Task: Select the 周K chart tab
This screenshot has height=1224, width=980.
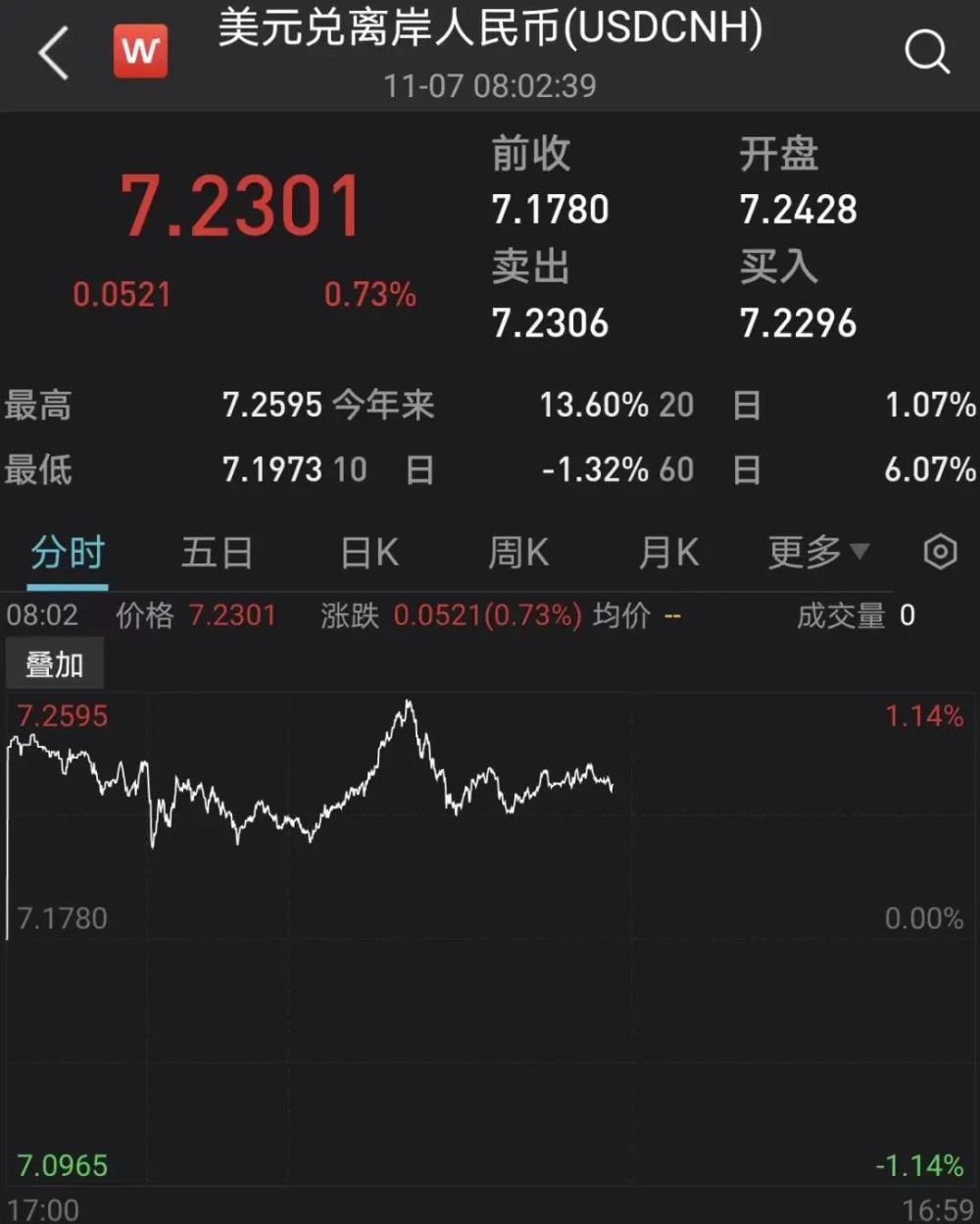Action: click(x=518, y=554)
